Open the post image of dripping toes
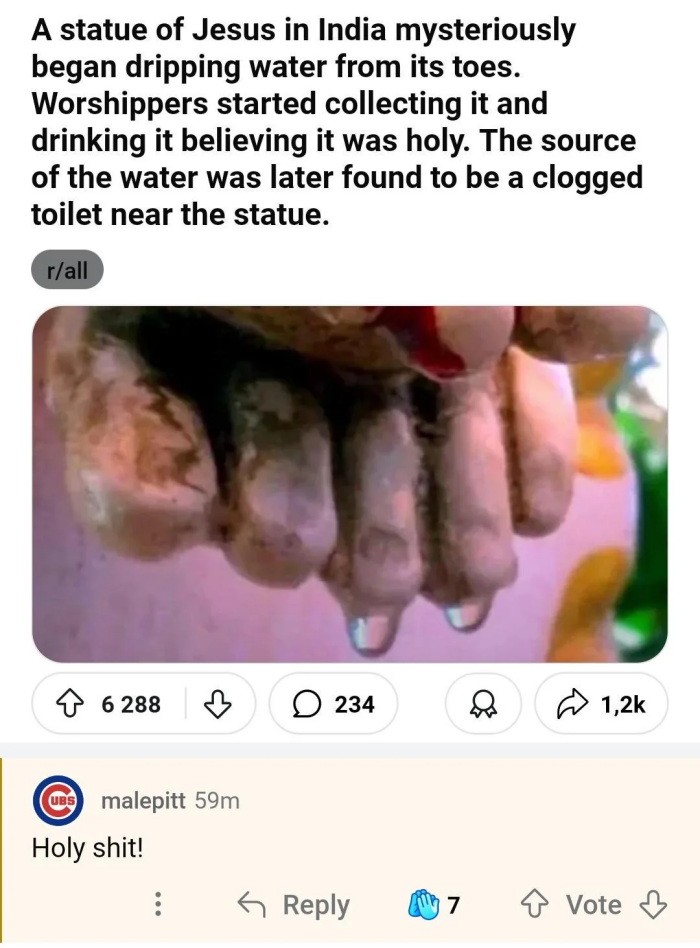The width and height of the screenshot is (700, 948). point(350,484)
